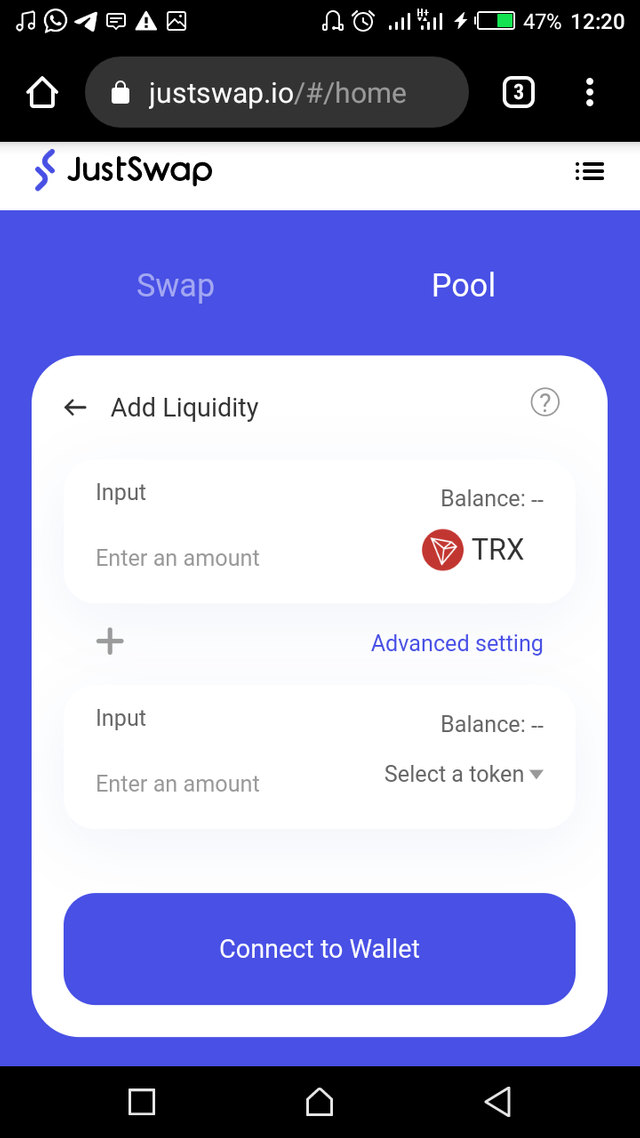Tap the second Enter an amount field
640x1138 pixels.
[x=178, y=783]
